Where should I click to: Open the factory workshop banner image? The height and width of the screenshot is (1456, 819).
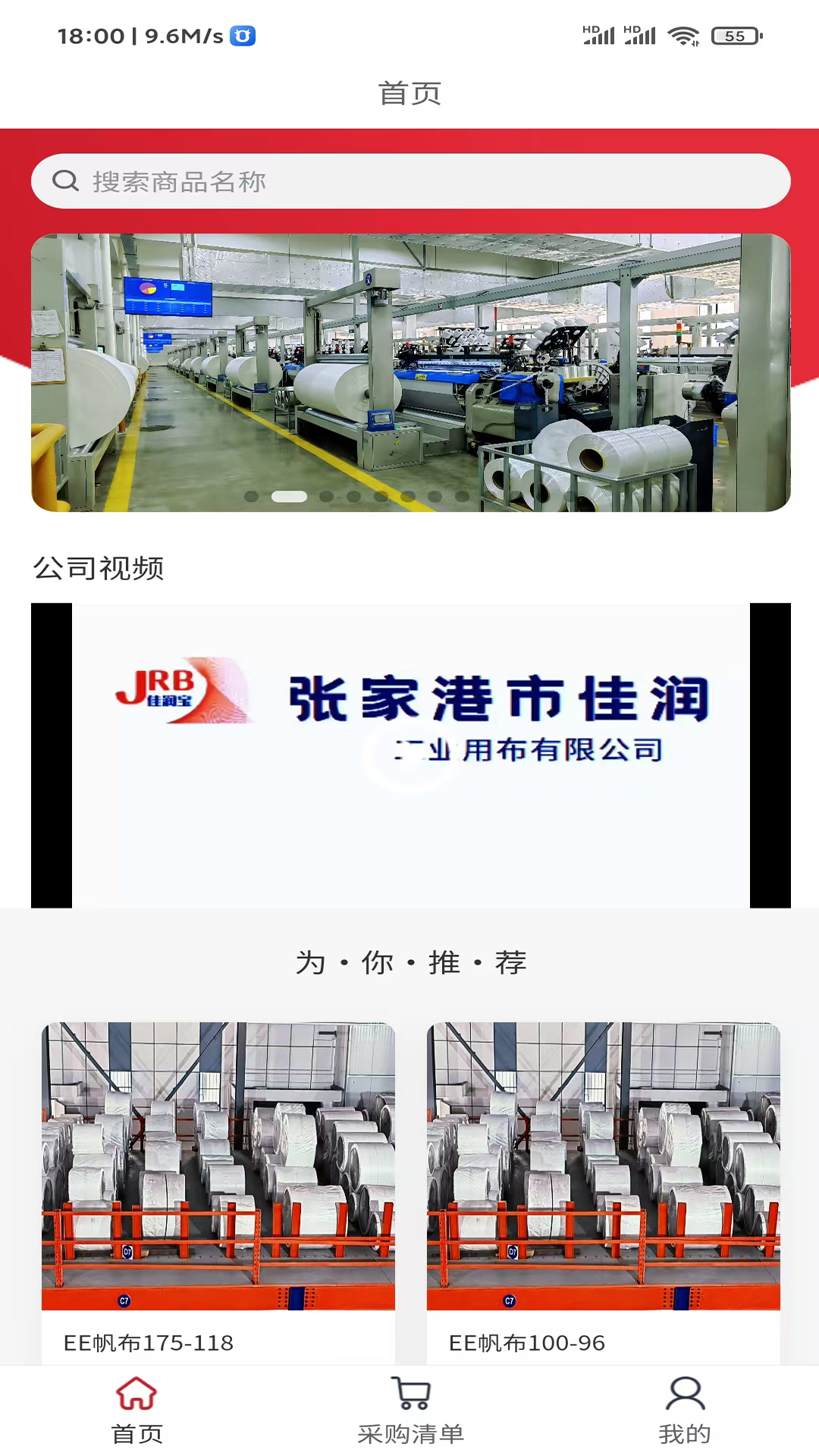409,372
